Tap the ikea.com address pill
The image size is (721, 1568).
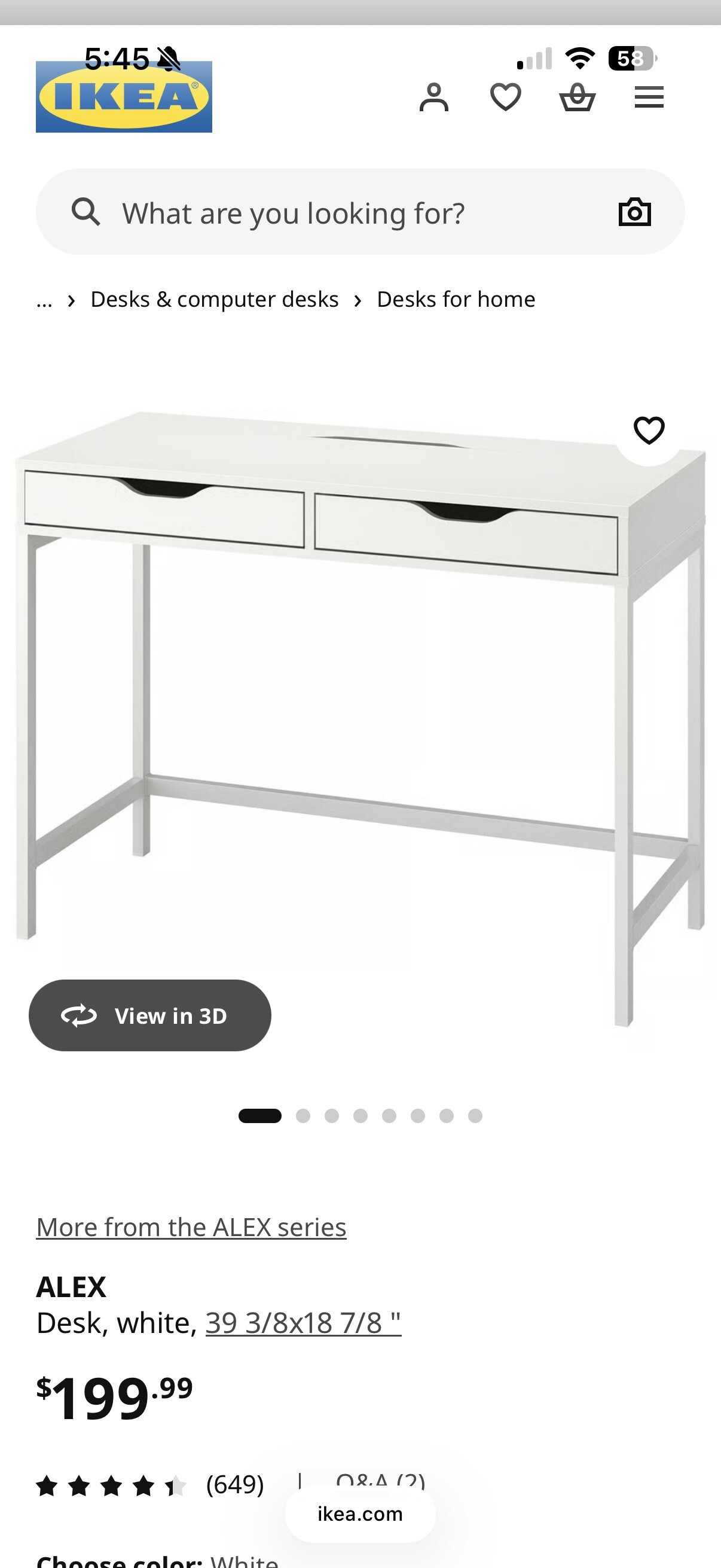360,1514
